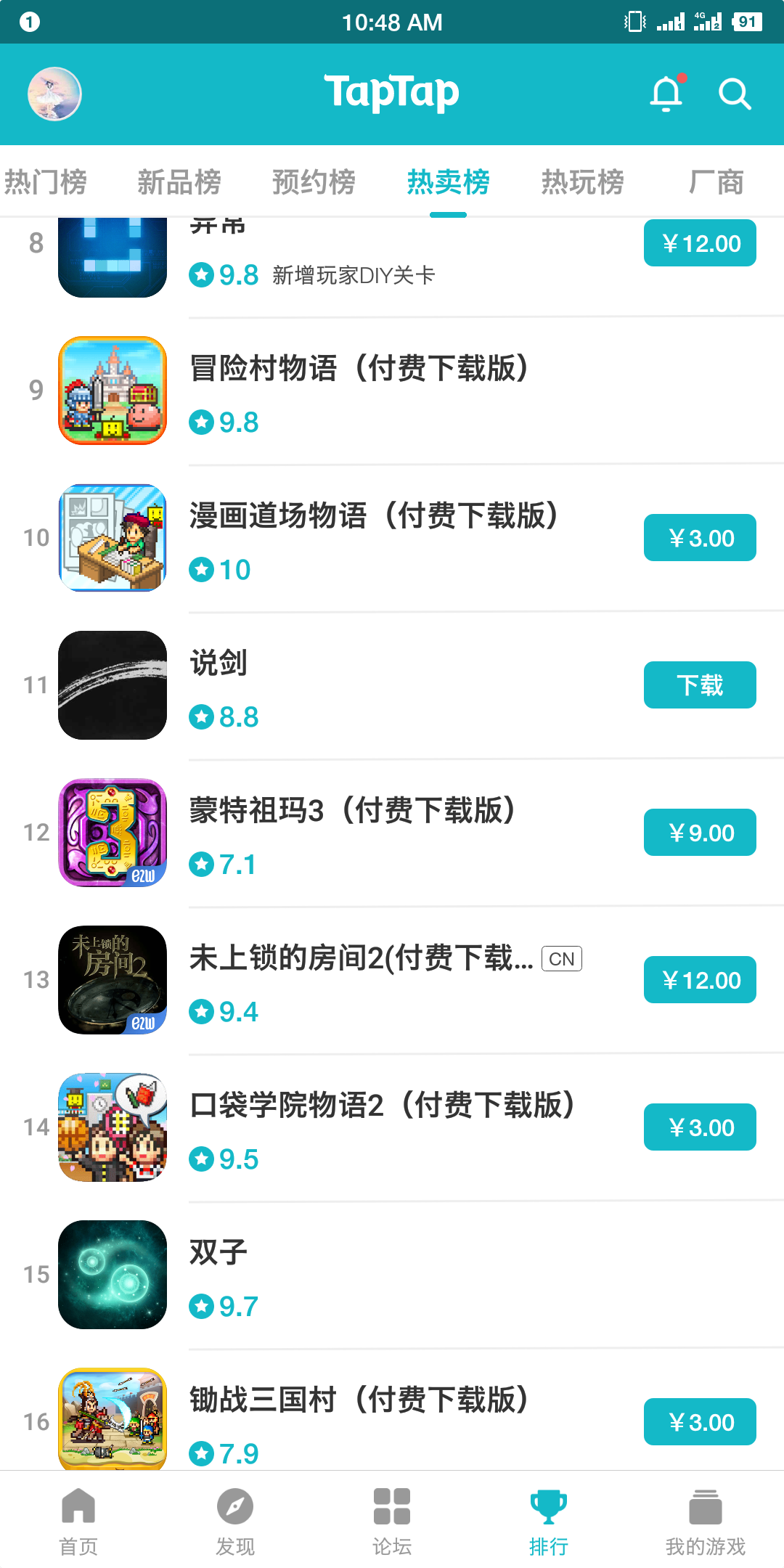Screen dimensions: 784x1568
Task: Open the 双子 game page
Action: 218,1253
